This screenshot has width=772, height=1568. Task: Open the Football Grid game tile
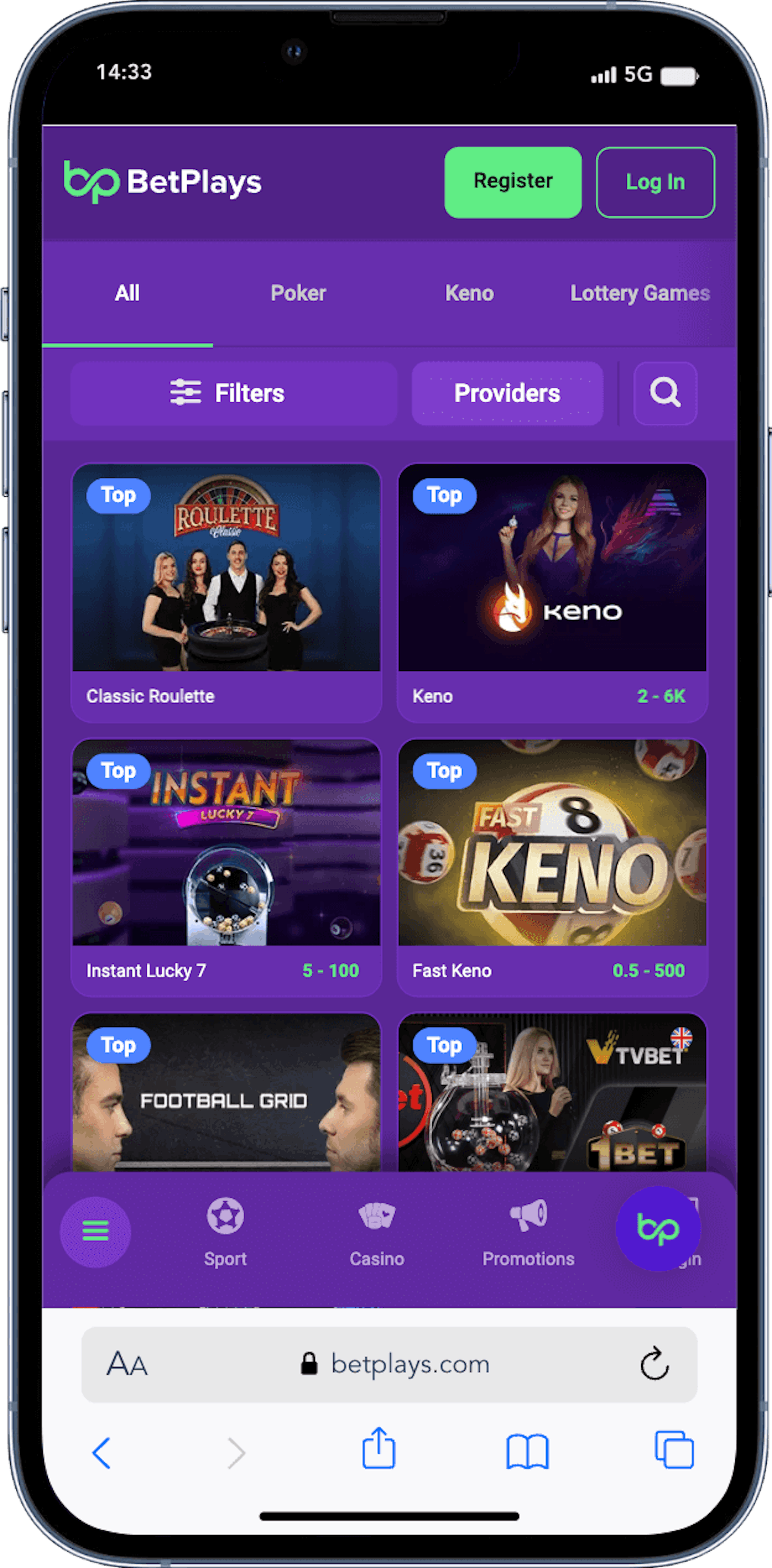226,1092
